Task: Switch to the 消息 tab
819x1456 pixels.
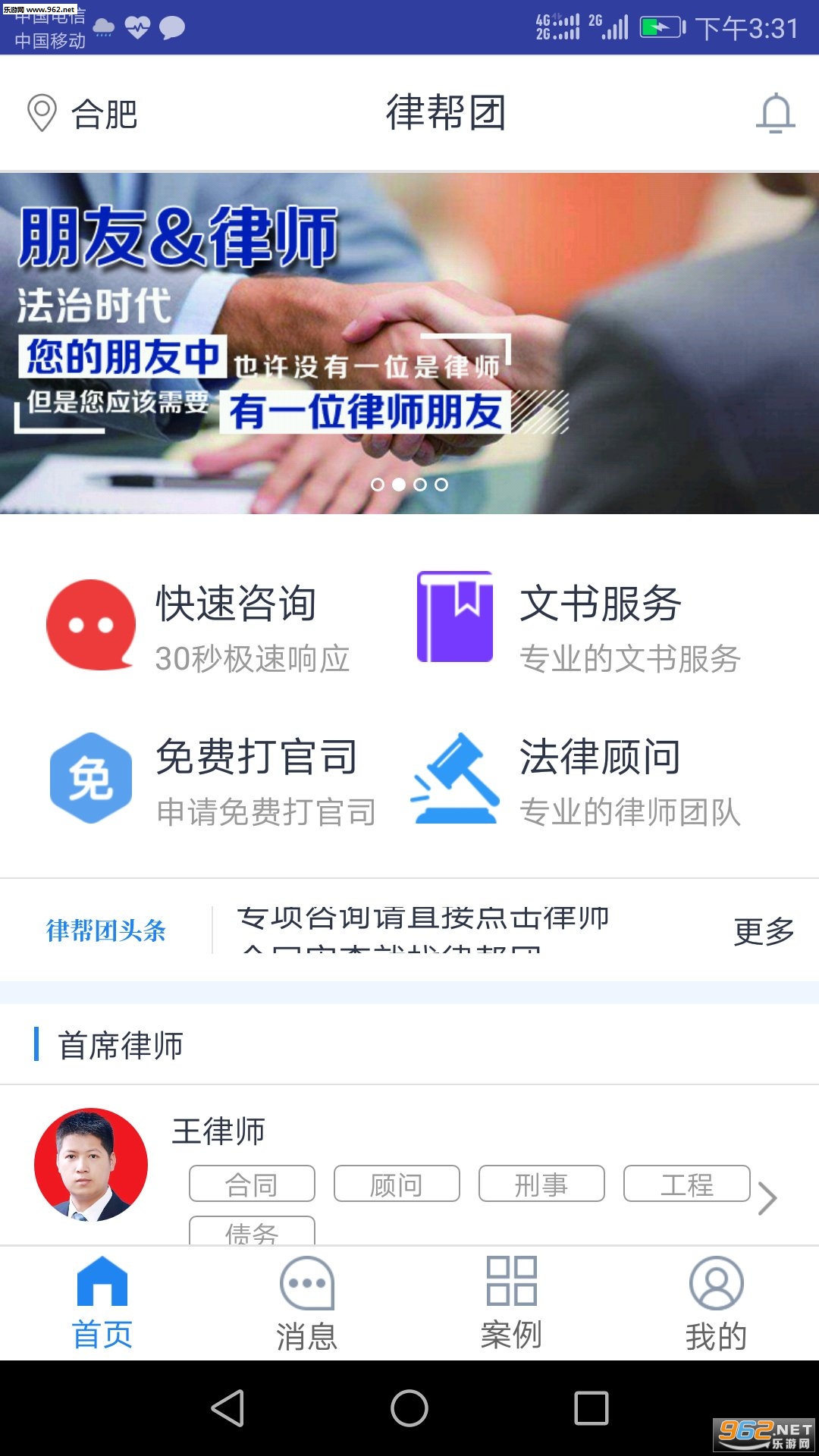Action: tap(307, 1303)
